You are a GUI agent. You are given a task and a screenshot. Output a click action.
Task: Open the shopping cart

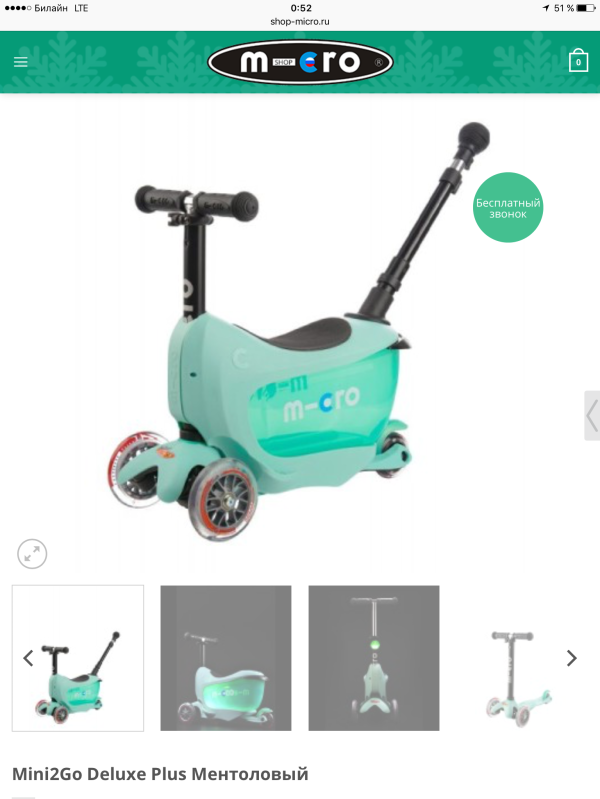tap(578, 61)
